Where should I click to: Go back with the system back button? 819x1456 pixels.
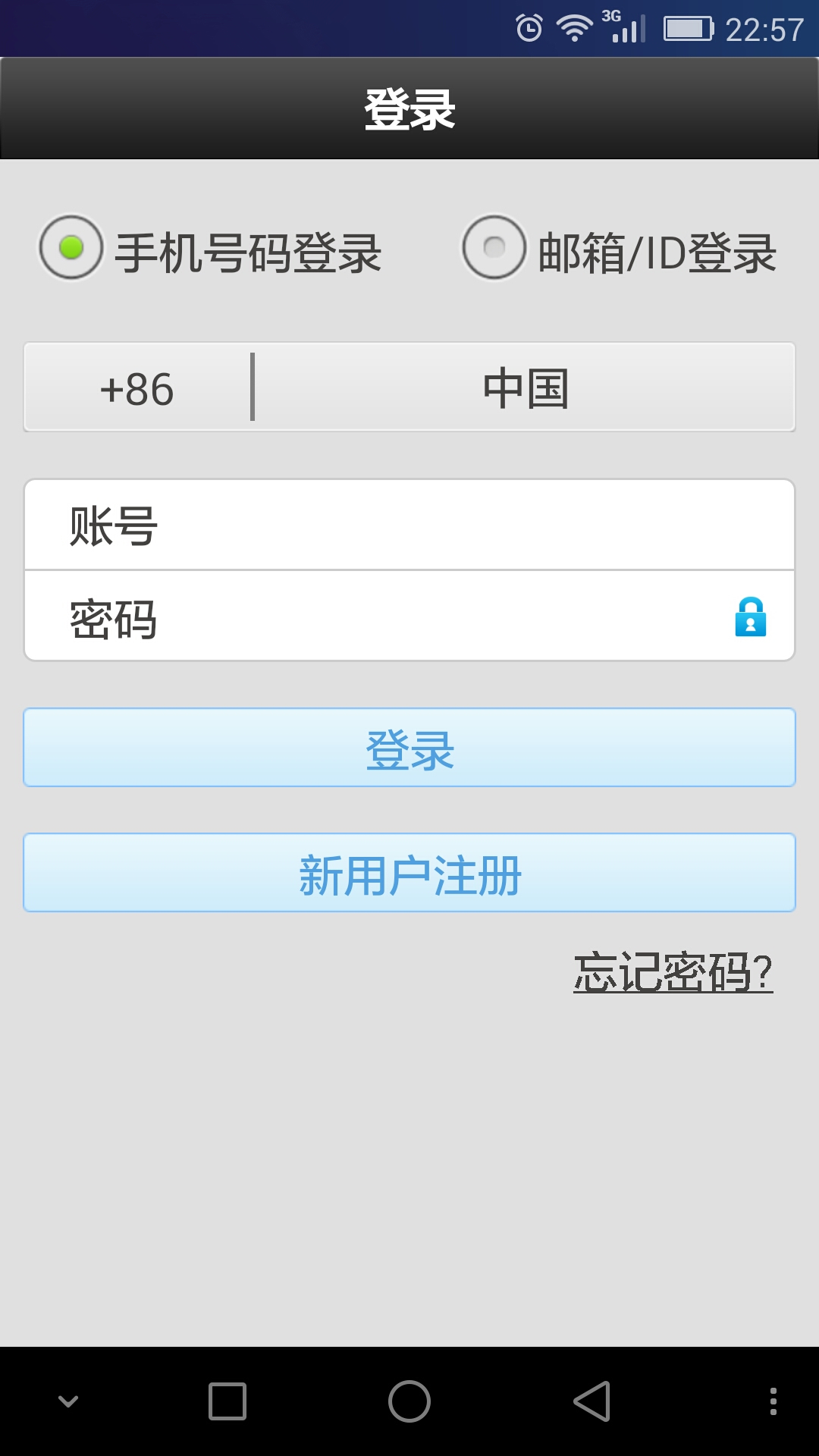(x=591, y=1401)
